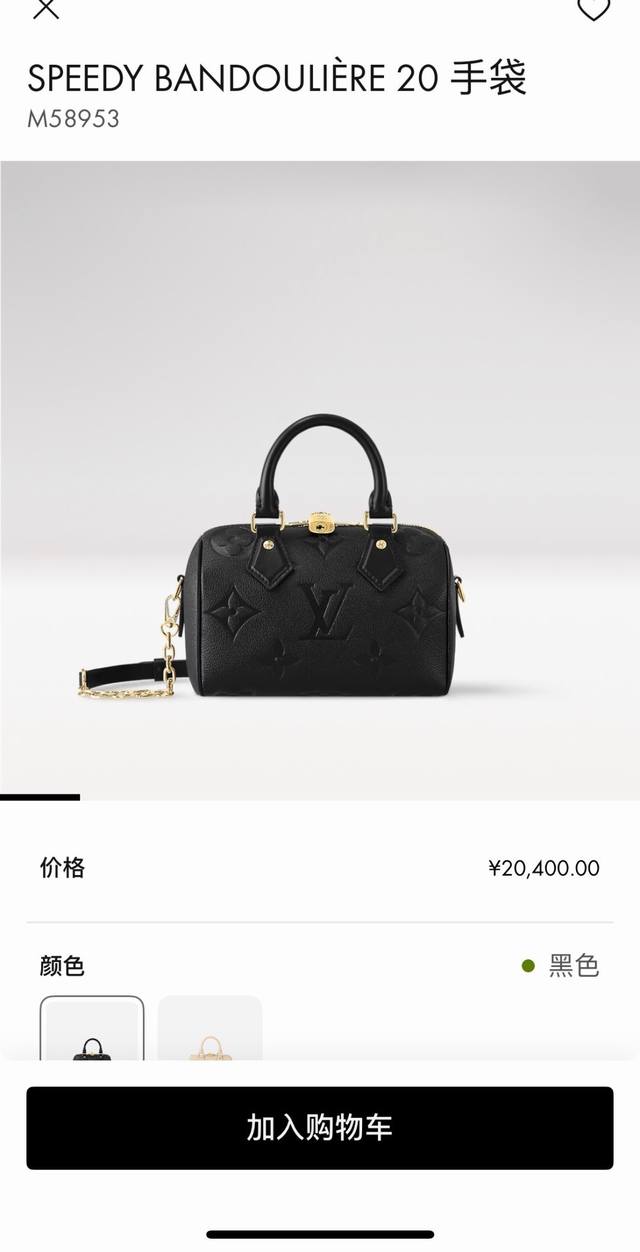Close the product detail page

pyautogui.click(x=46, y=9)
